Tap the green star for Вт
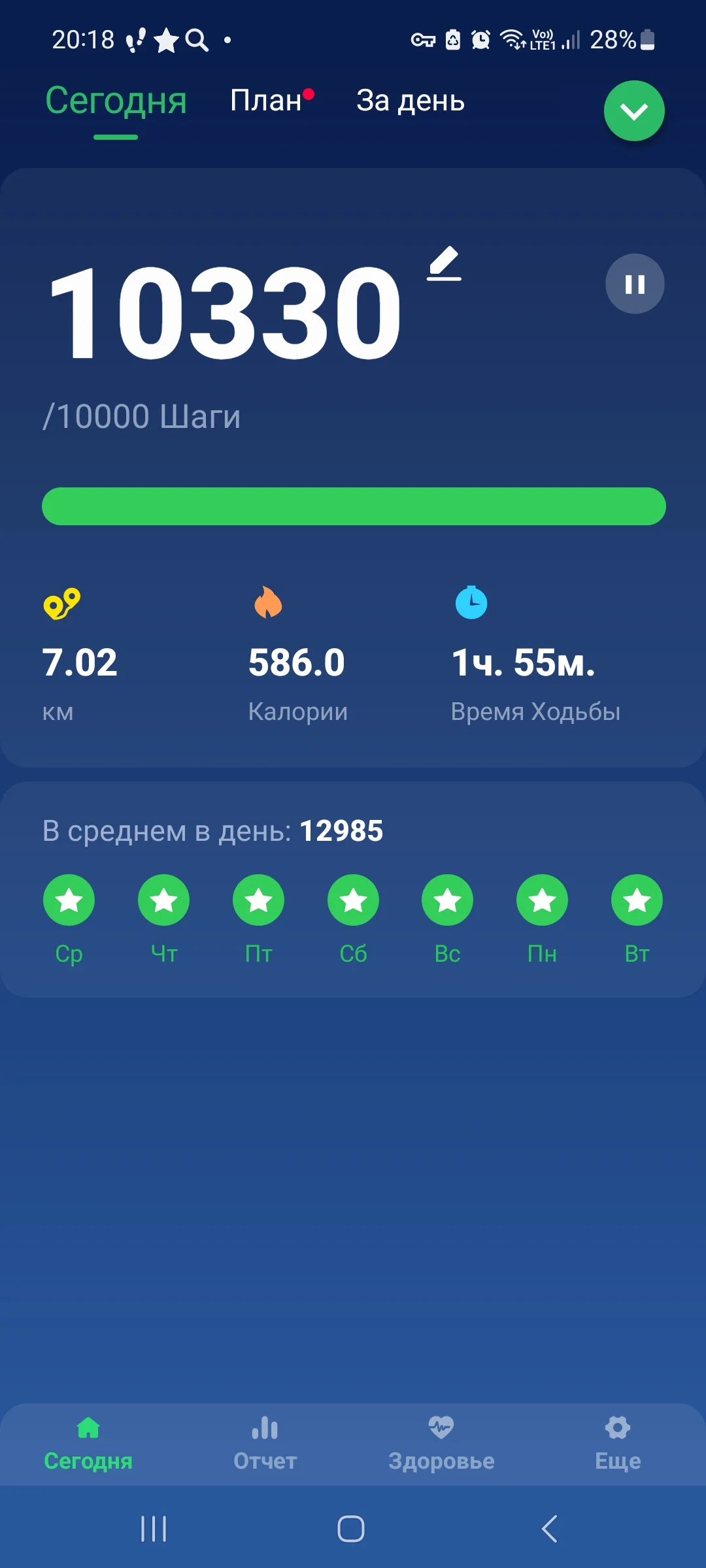Image resolution: width=706 pixels, height=1568 pixels. [636, 900]
